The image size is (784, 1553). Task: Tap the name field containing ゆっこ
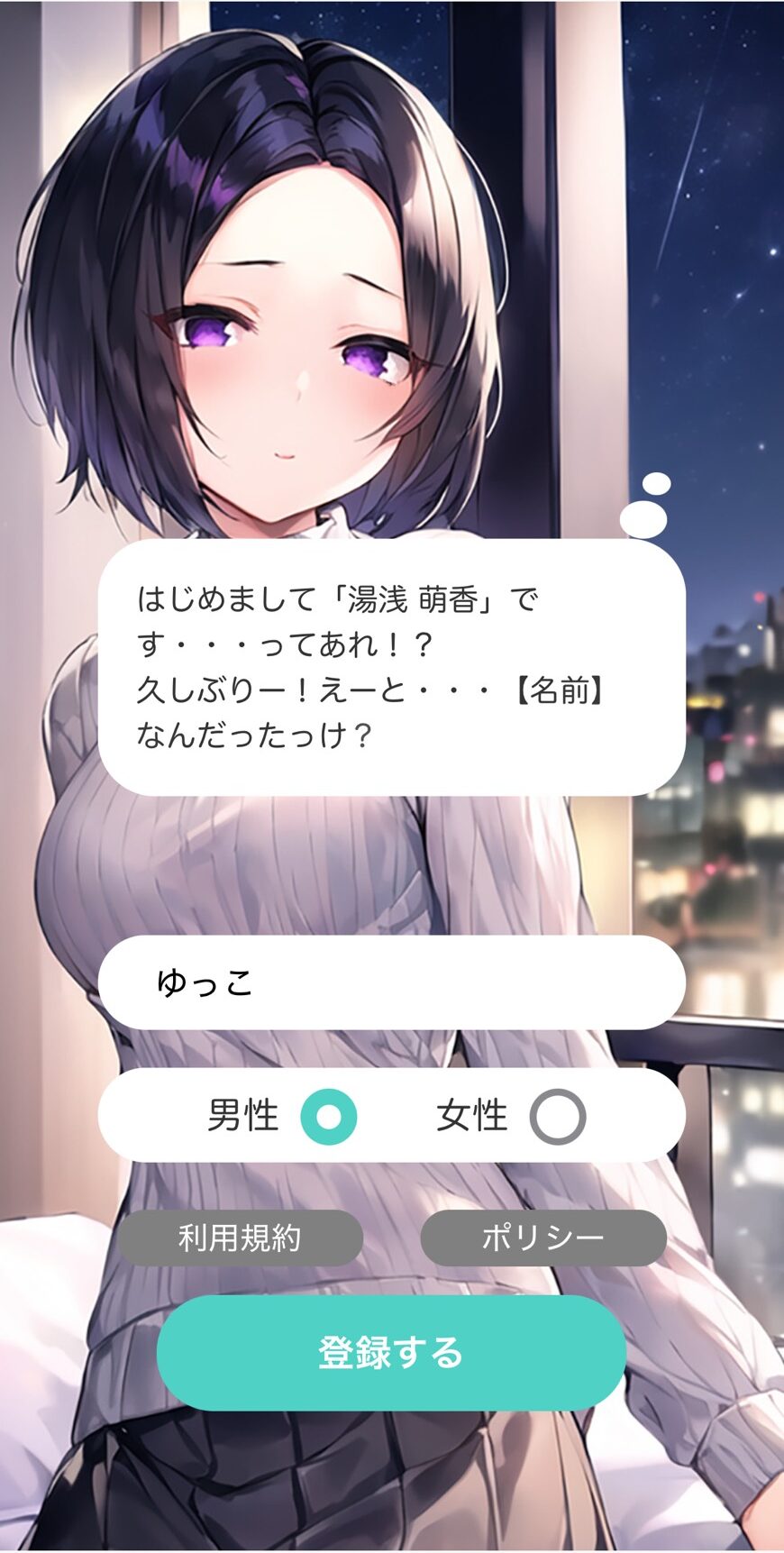(x=391, y=982)
